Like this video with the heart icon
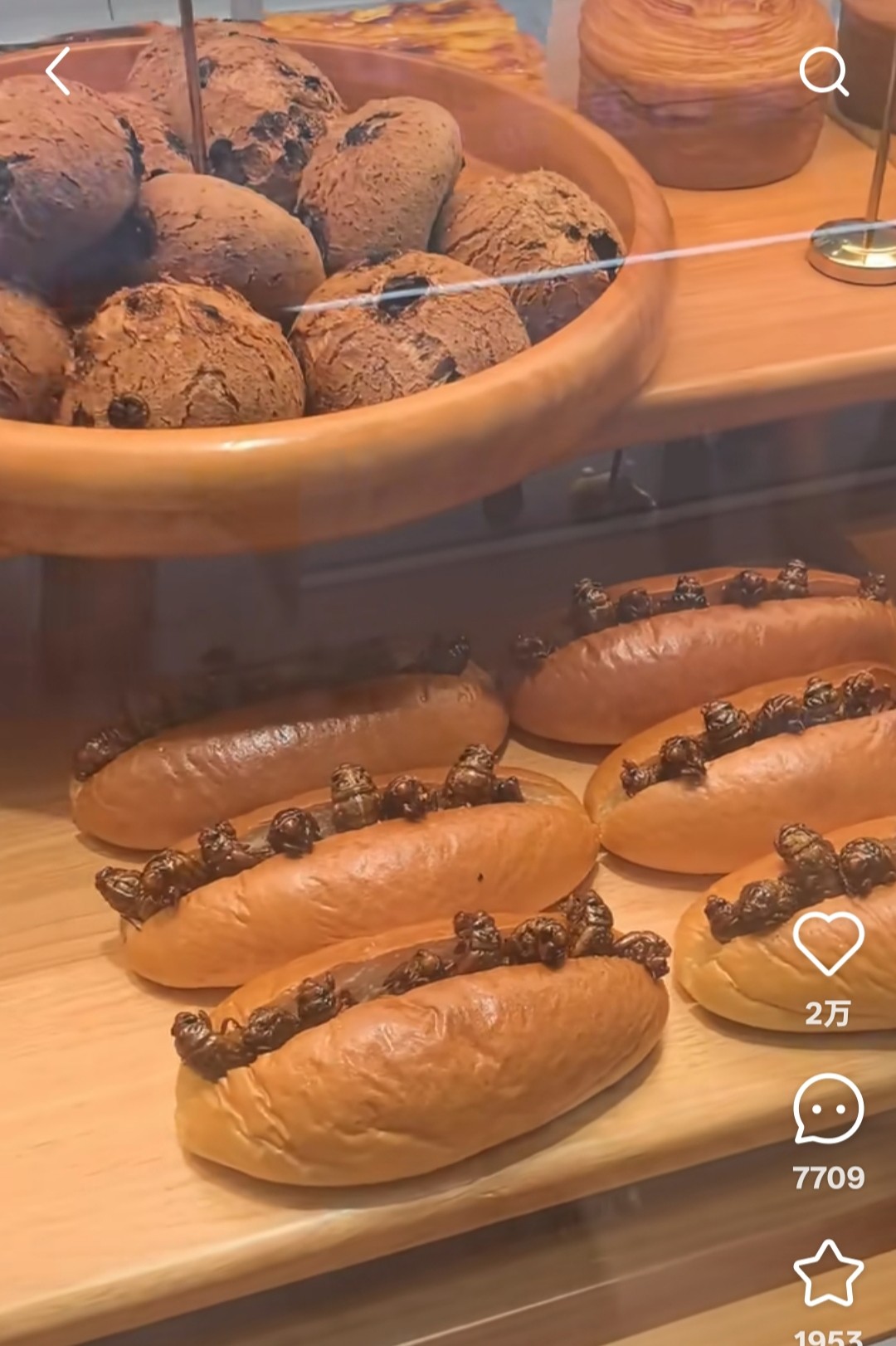 828,944
